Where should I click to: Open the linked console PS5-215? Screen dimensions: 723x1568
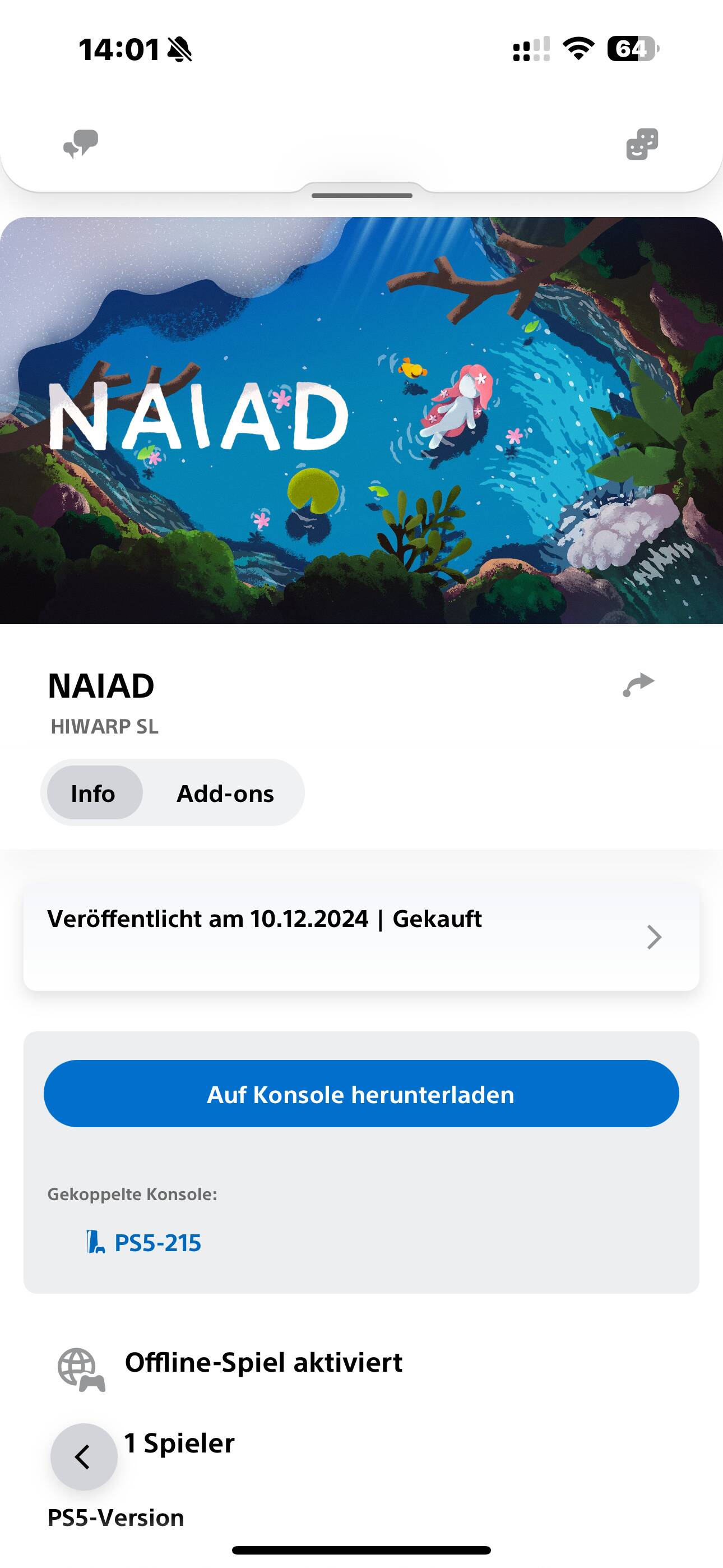[x=143, y=1242]
